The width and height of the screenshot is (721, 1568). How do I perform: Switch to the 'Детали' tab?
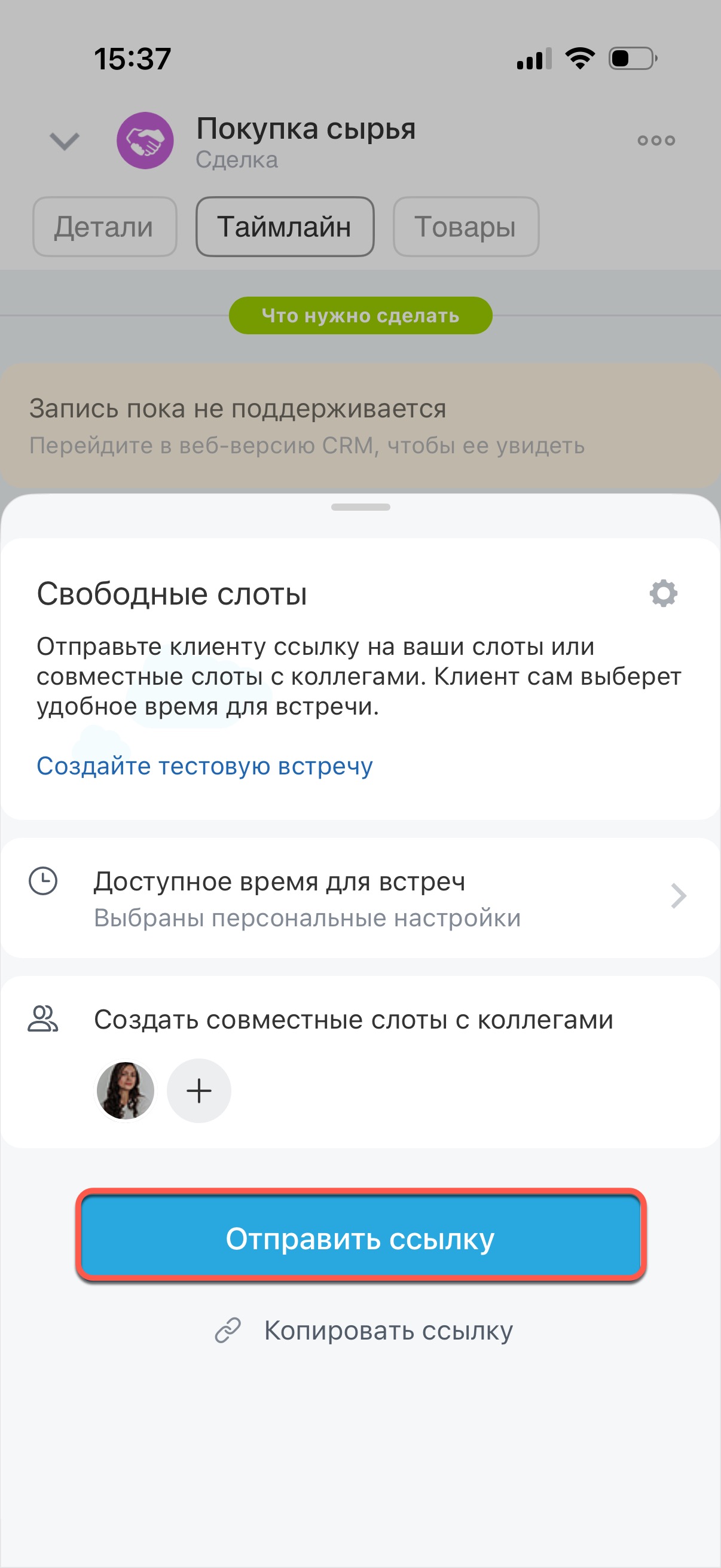pyautogui.click(x=105, y=227)
